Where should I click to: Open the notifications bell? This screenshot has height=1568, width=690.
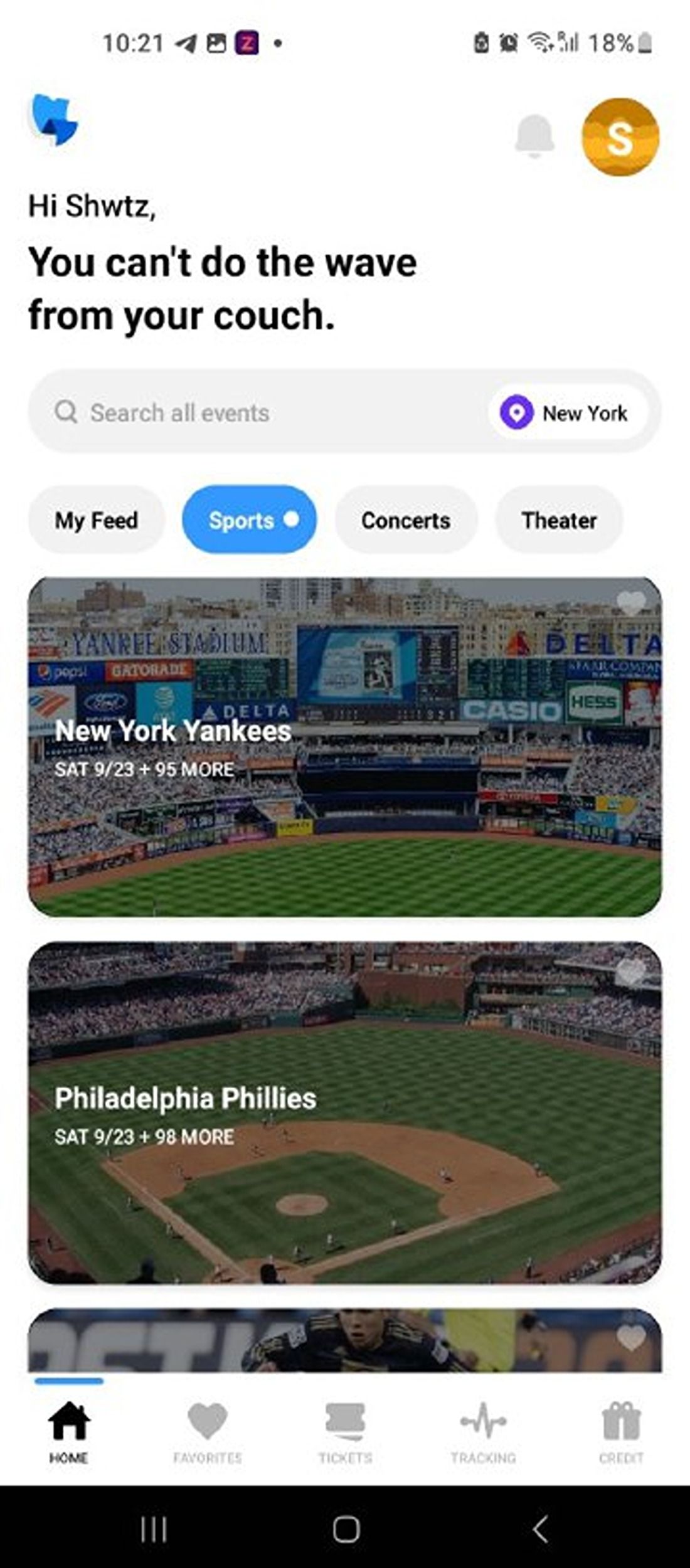click(x=534, y=136)
